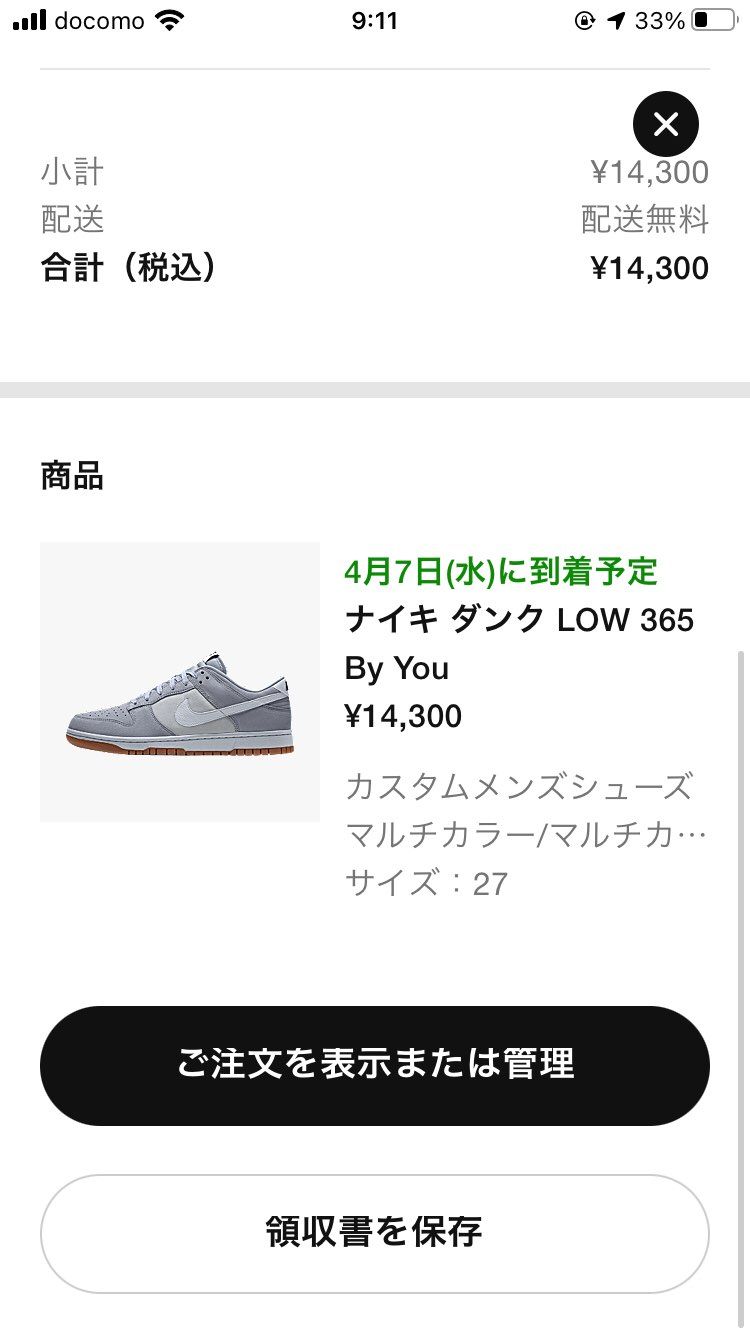Screen dimensions: 750x1334
Task: Select the 商品 section heading
Action: (71, 476)
